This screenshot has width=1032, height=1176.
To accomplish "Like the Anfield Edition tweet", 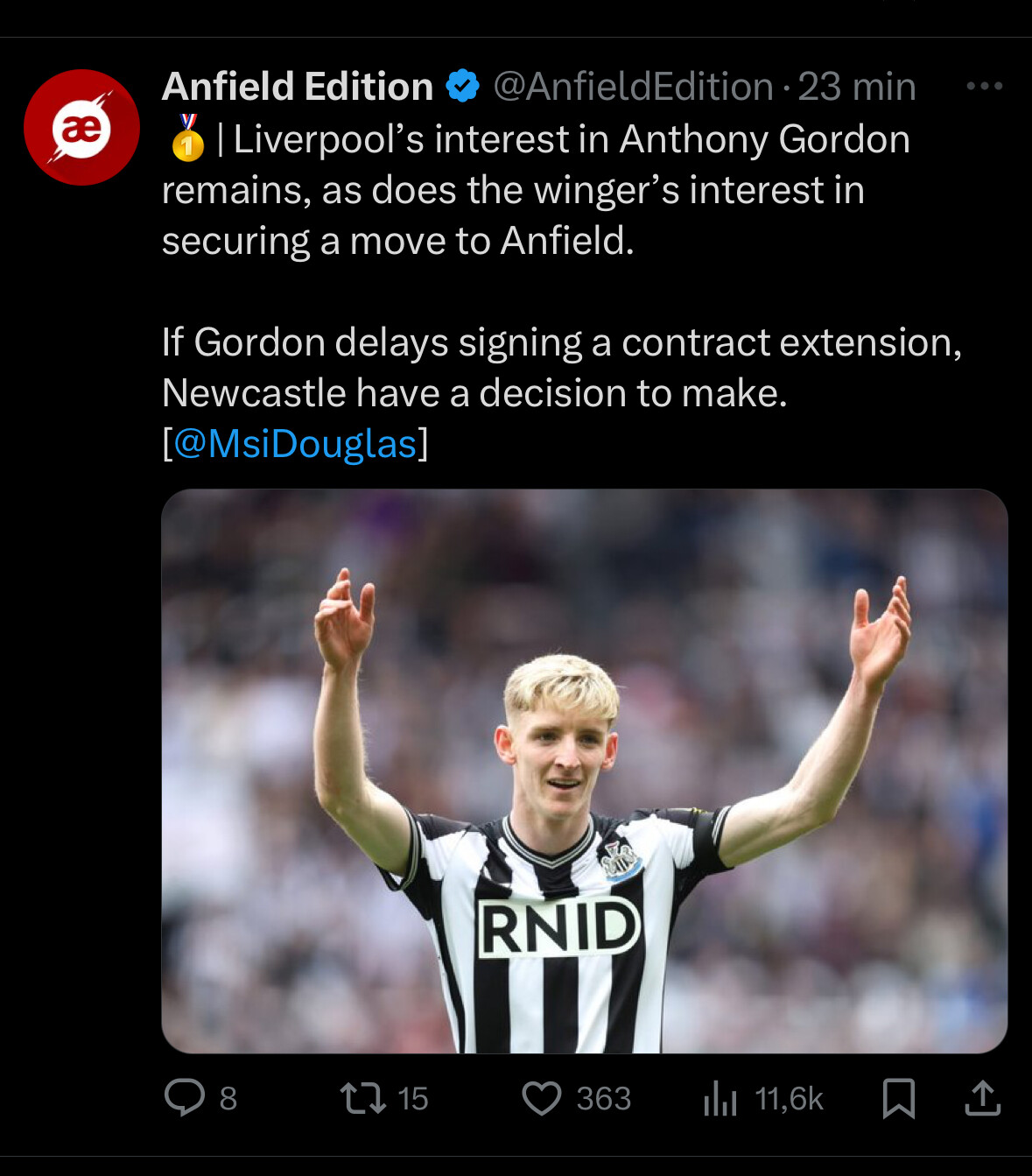I will coord(542,1098).
